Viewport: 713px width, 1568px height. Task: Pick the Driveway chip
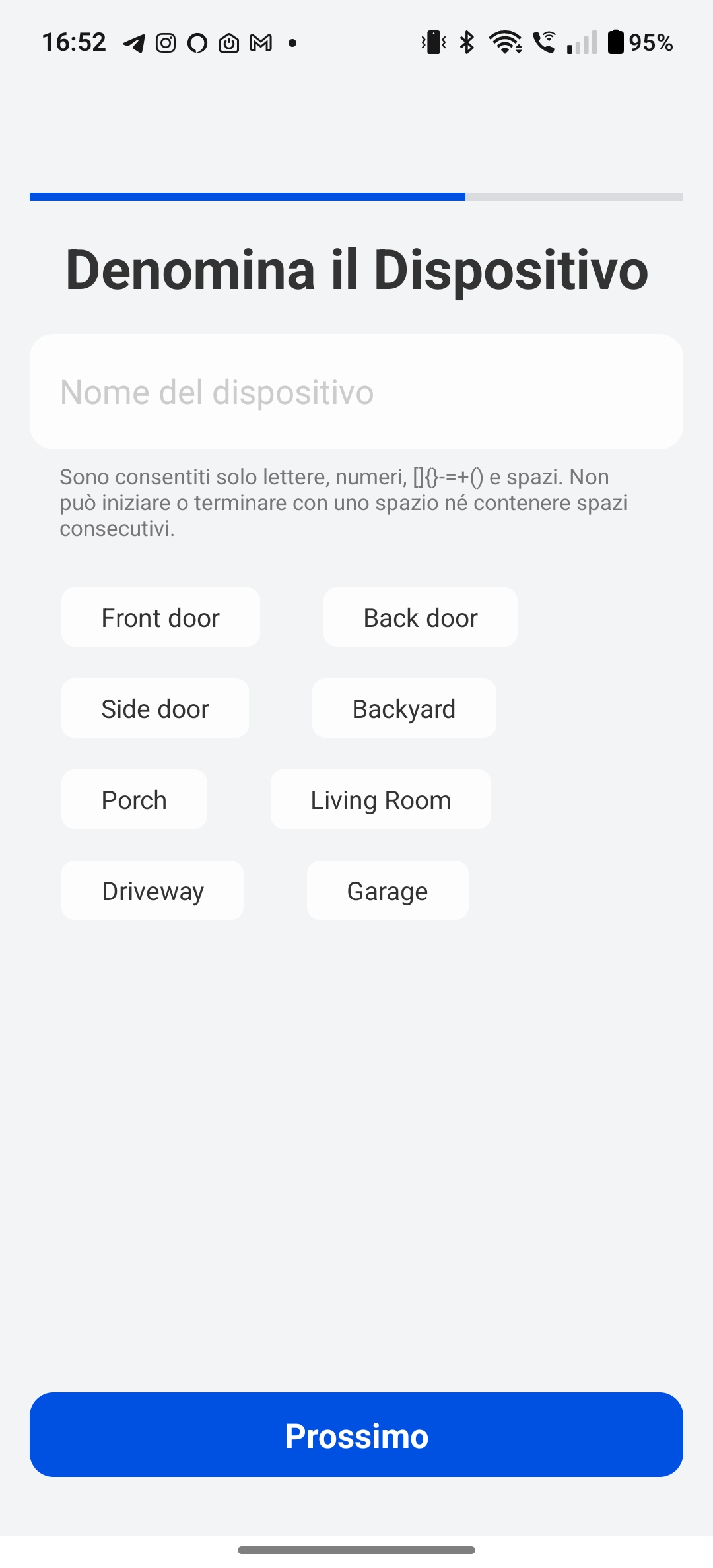coord(153,890)
